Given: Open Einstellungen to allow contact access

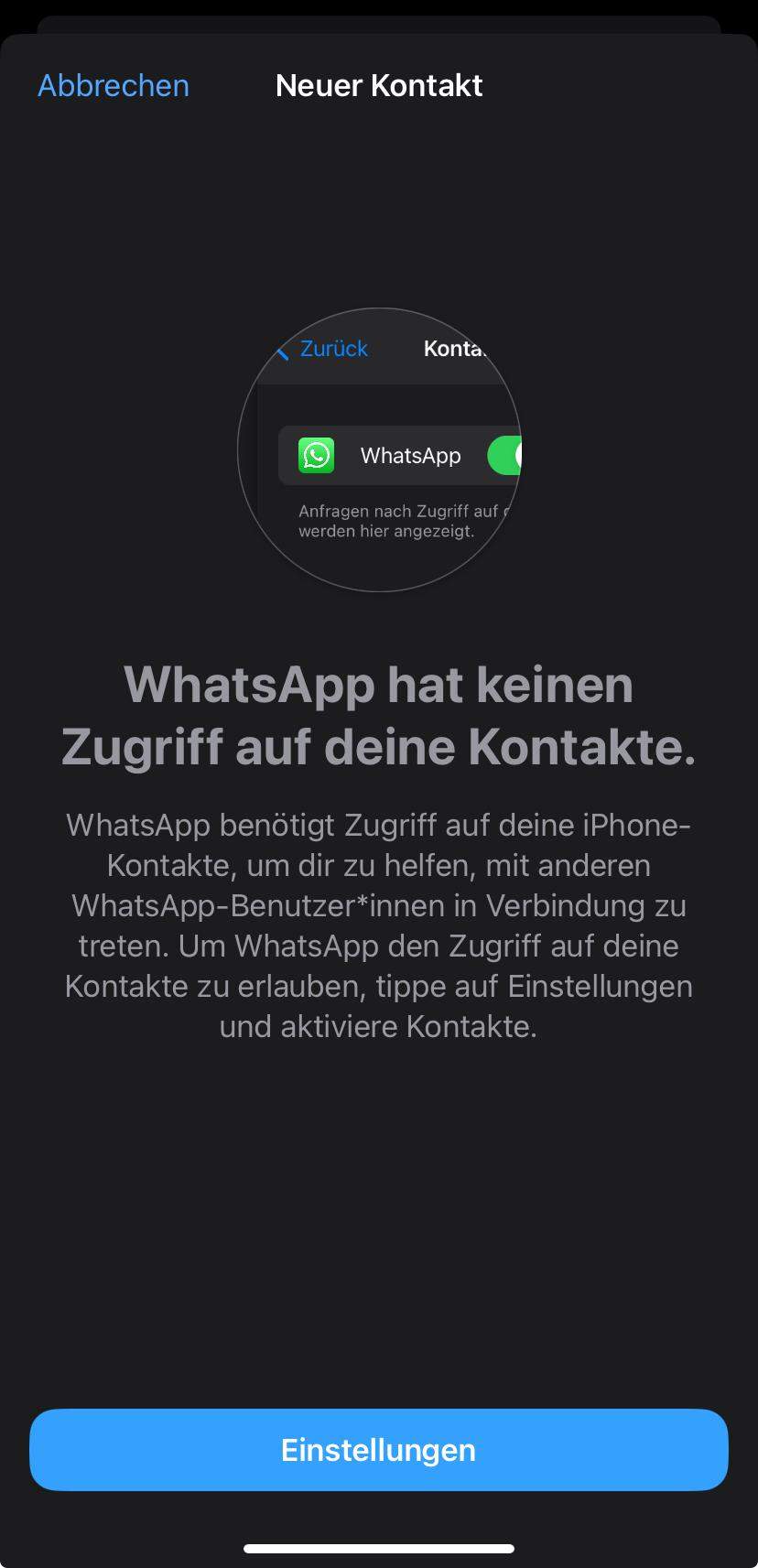Looking at the screenshot, I should click(378, 1450).
